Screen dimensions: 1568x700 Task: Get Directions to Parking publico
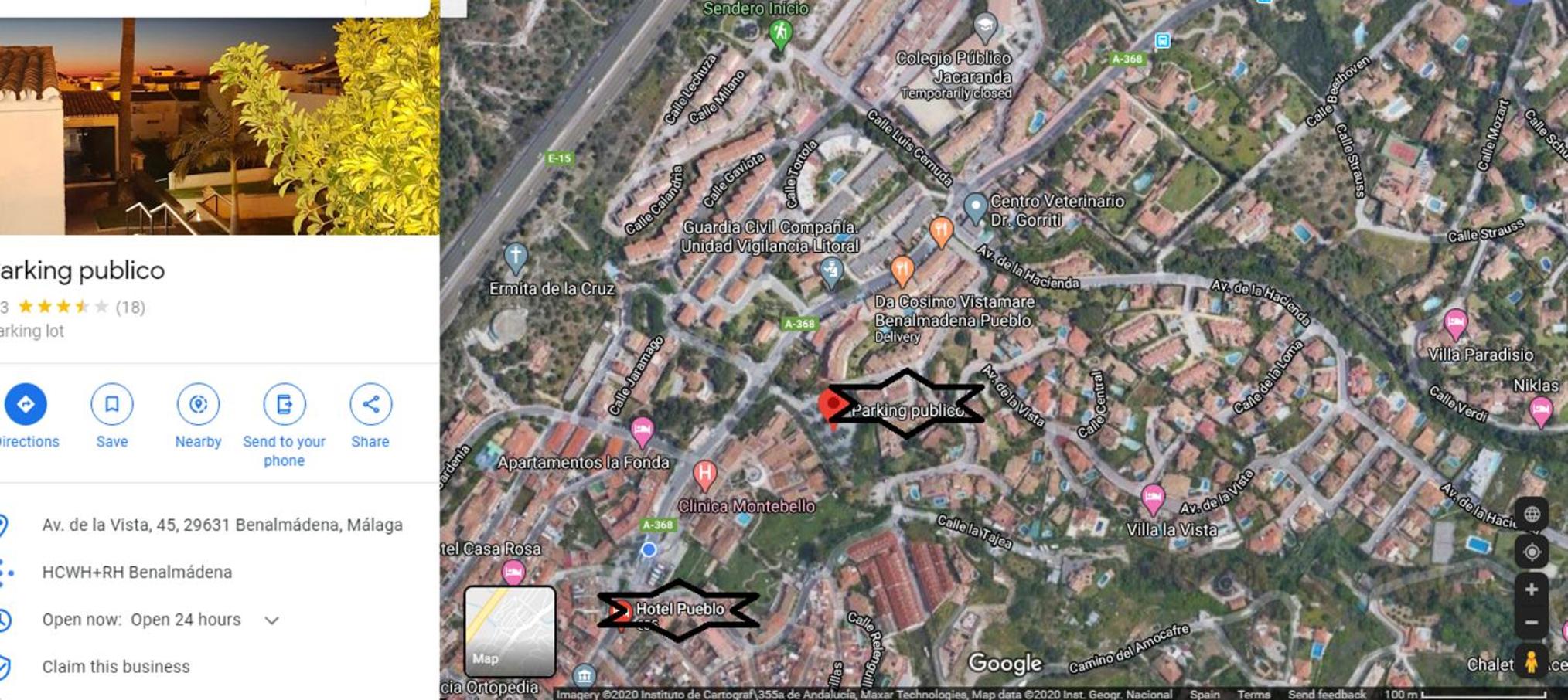[x=26, y=404]
